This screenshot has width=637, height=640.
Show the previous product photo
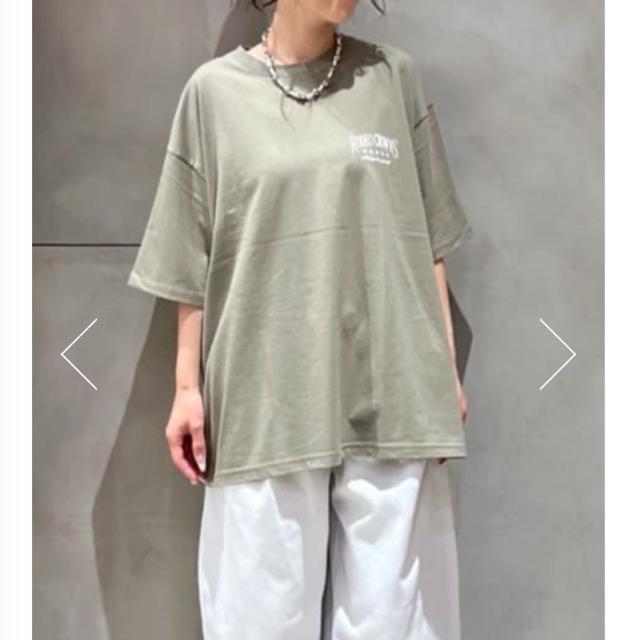tap(79, 354)
